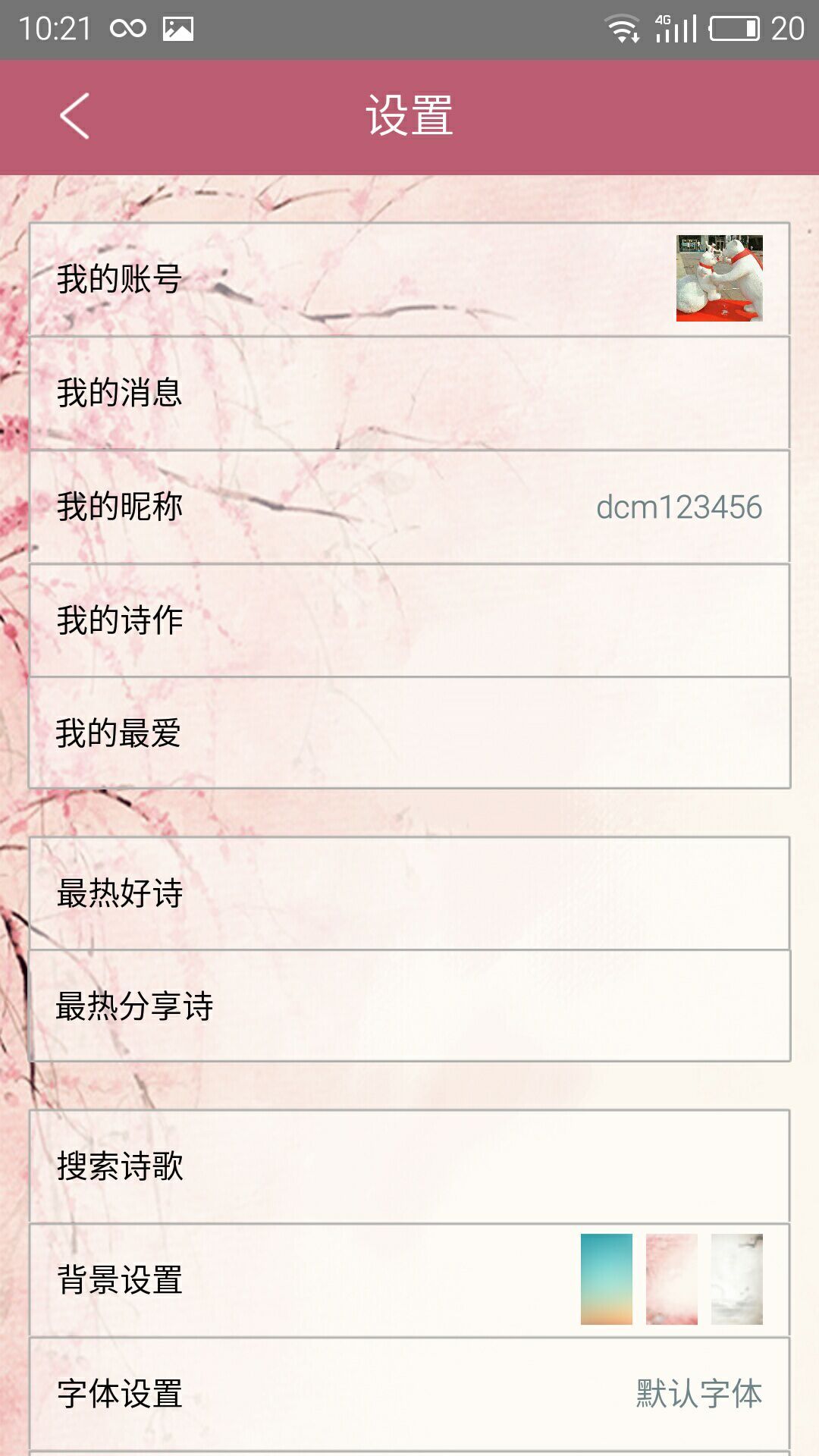Go back from the 设置 screen
819x1456 pixels.
click(74, 116)
